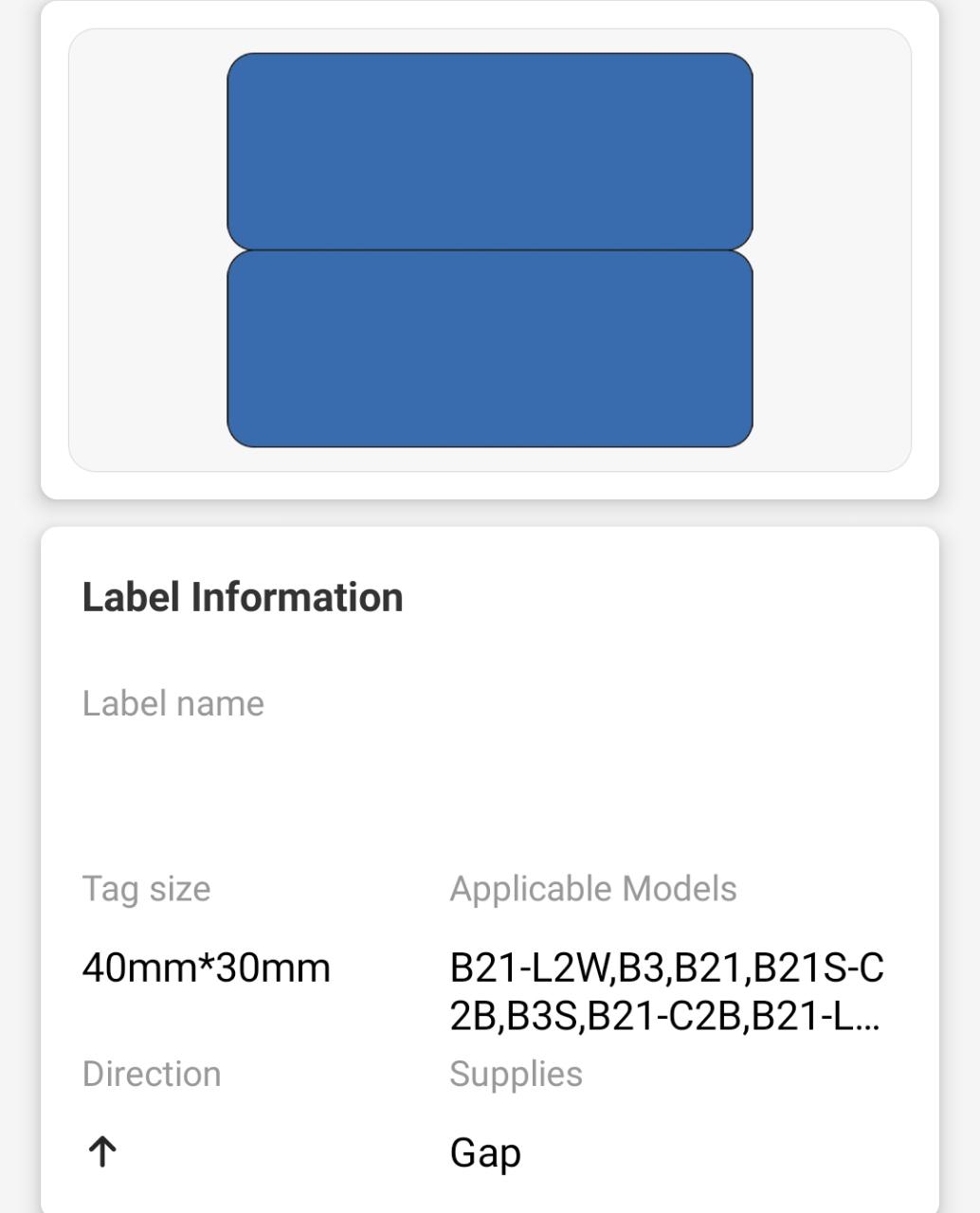The height and width of the screenshot is (1213, 980).
Task: Select the upper blue label preview
Action: coord(489,152)
